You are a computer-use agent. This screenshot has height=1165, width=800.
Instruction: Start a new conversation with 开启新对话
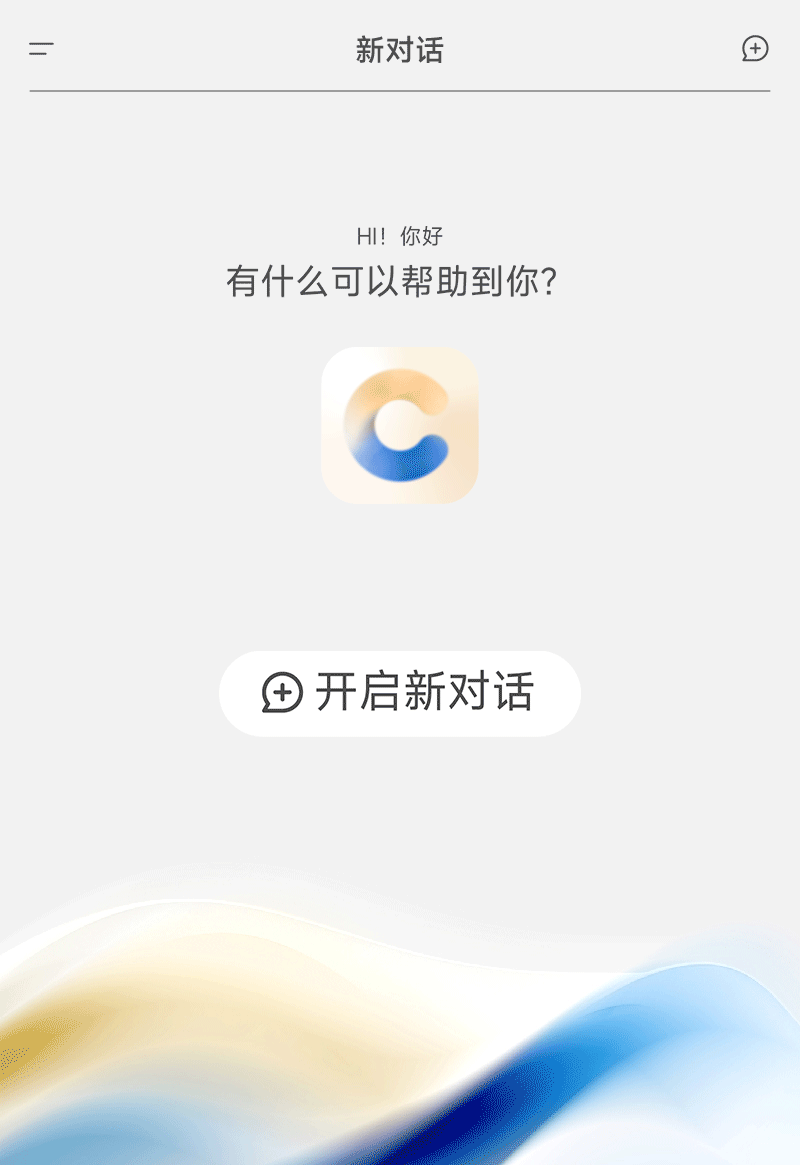(x=400, y=693)
